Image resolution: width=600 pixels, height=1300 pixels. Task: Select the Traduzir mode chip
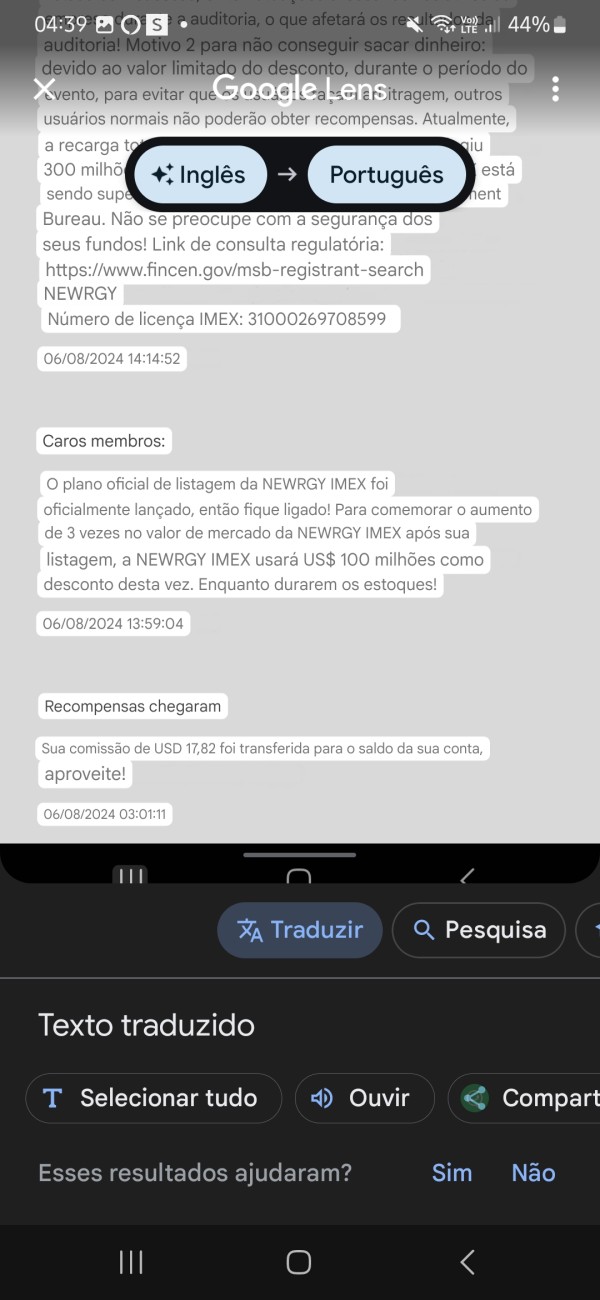coord(300,930)
